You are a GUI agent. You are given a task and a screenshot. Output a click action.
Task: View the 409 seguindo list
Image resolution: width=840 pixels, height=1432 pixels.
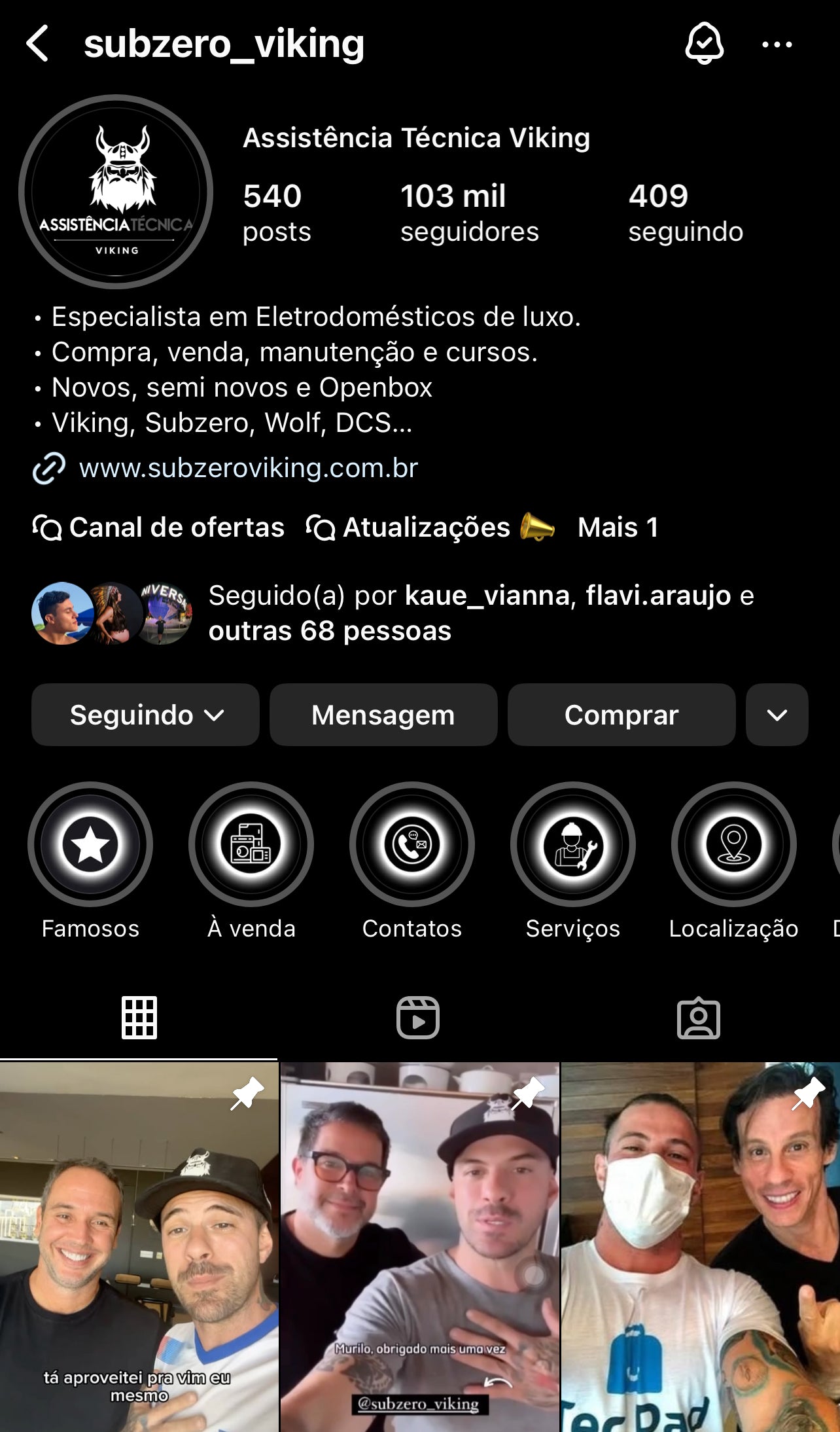[x=685, y=213]
